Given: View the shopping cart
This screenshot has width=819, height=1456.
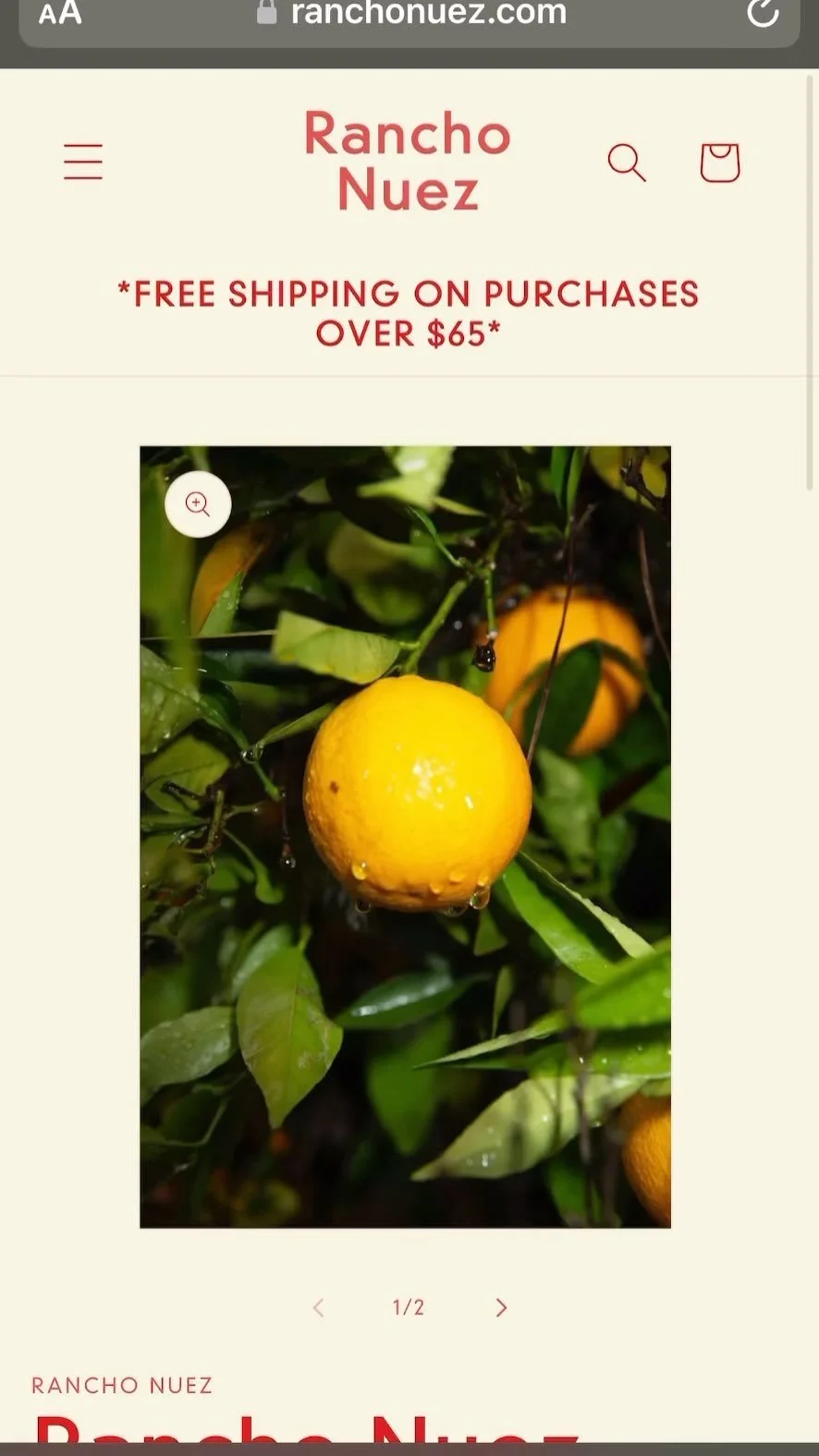Looking at the screenshot, I should pyautogui.click(x=719, y=163).
